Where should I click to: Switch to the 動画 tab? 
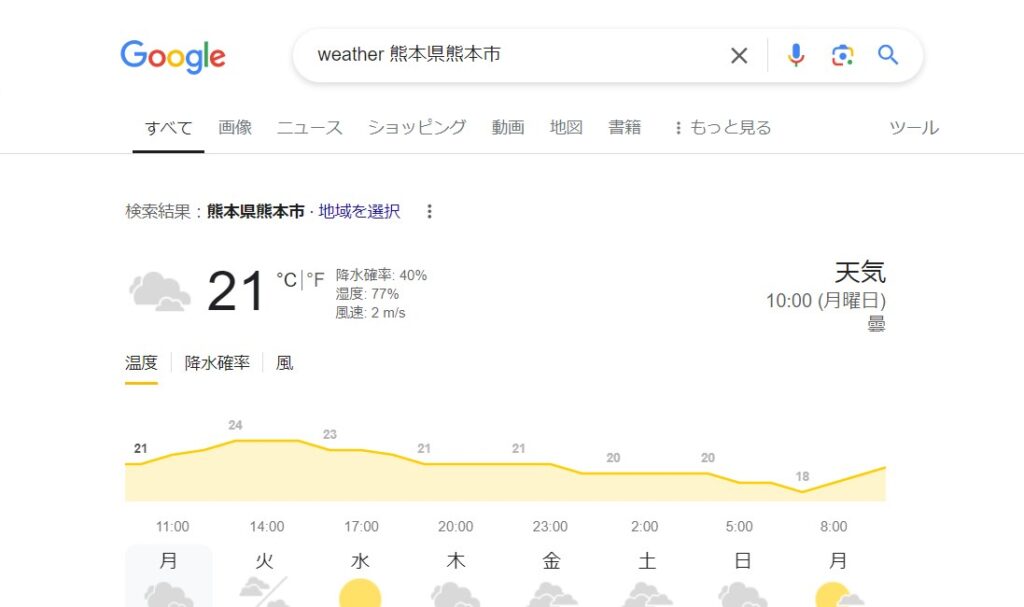[x=508, y=128]
